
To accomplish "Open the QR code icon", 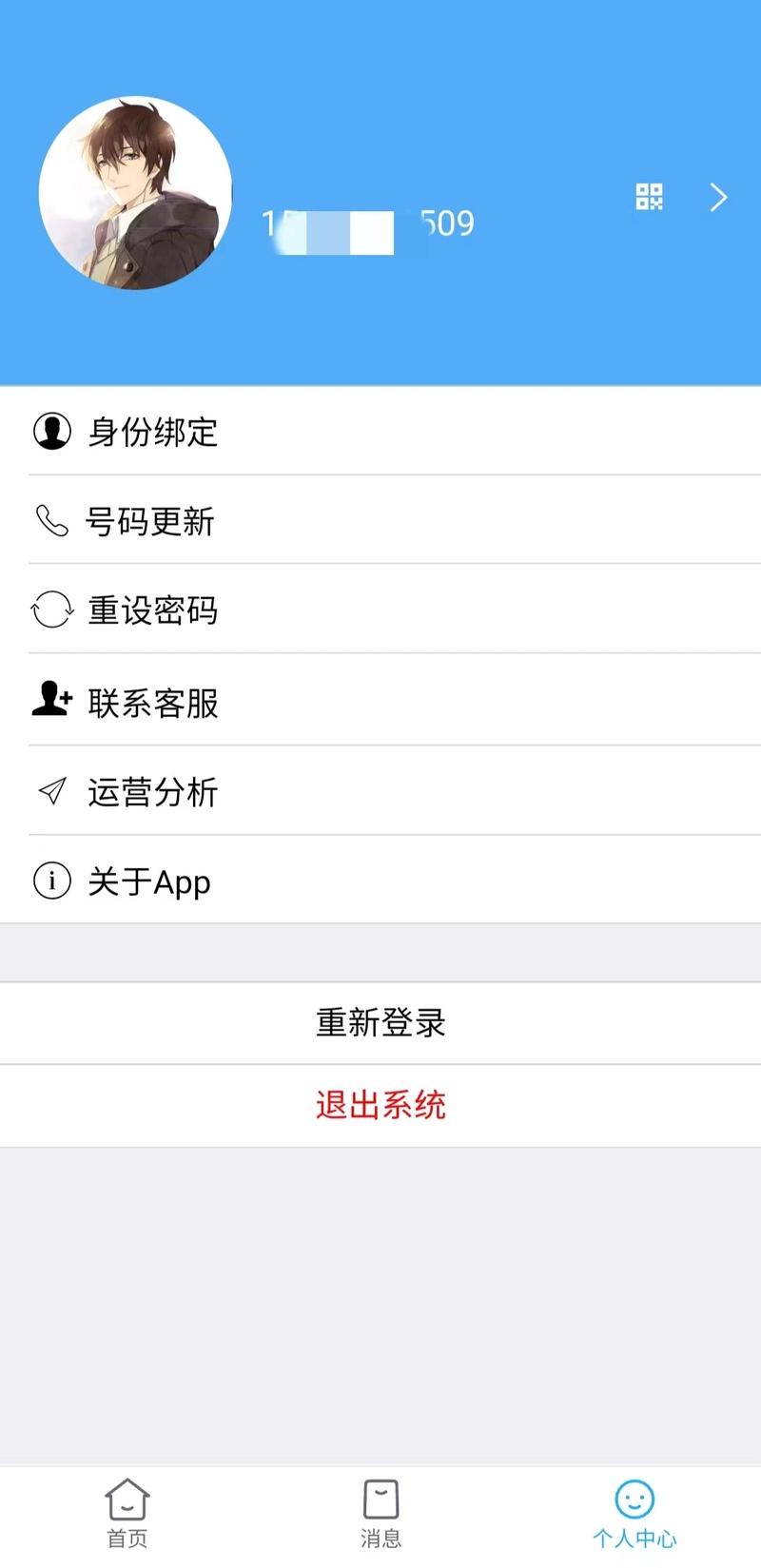I will pyautogui.click(x=649, y=197).
